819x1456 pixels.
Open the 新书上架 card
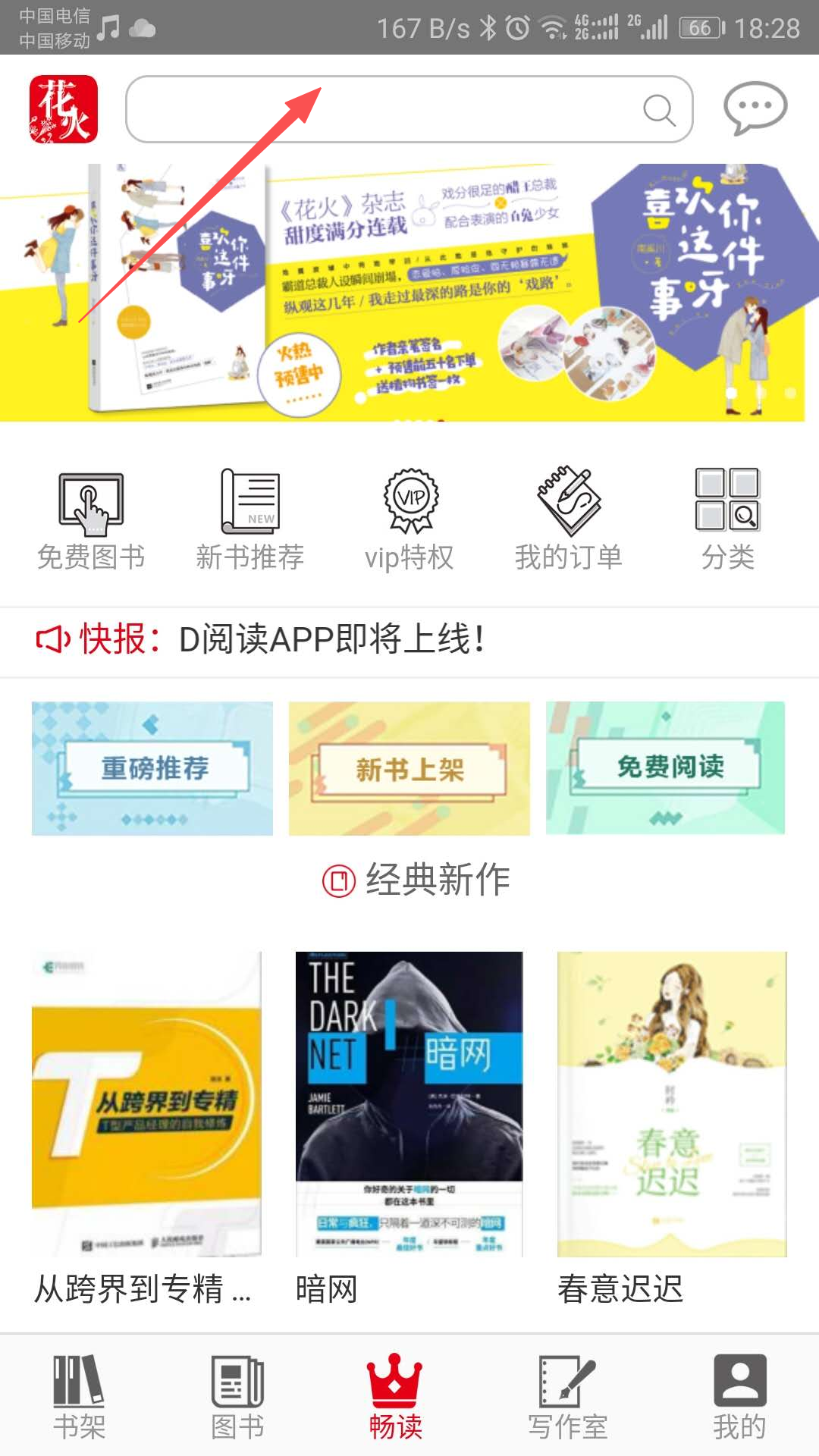409,768
